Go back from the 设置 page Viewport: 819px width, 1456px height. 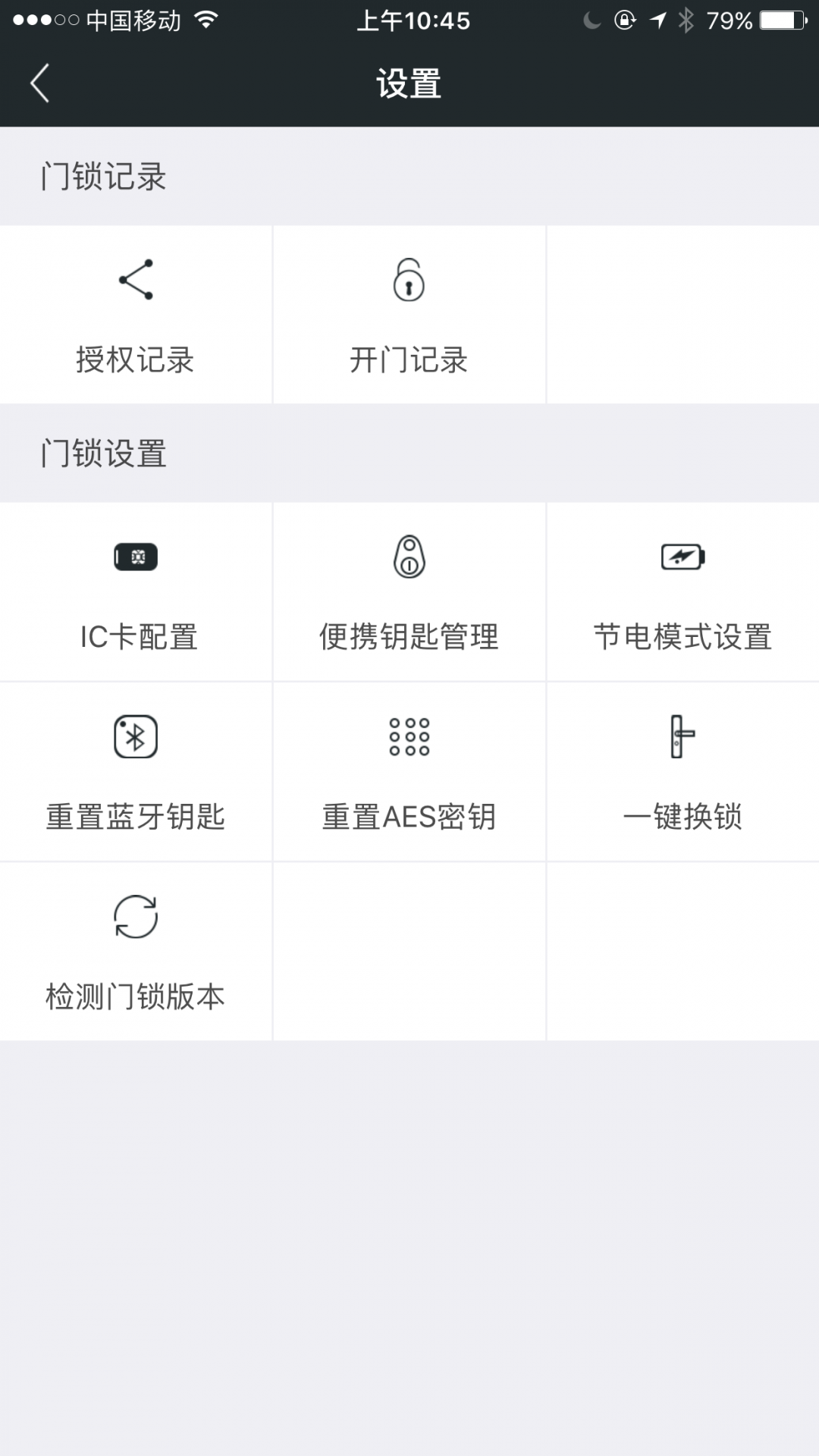click(x=40, y=83)
